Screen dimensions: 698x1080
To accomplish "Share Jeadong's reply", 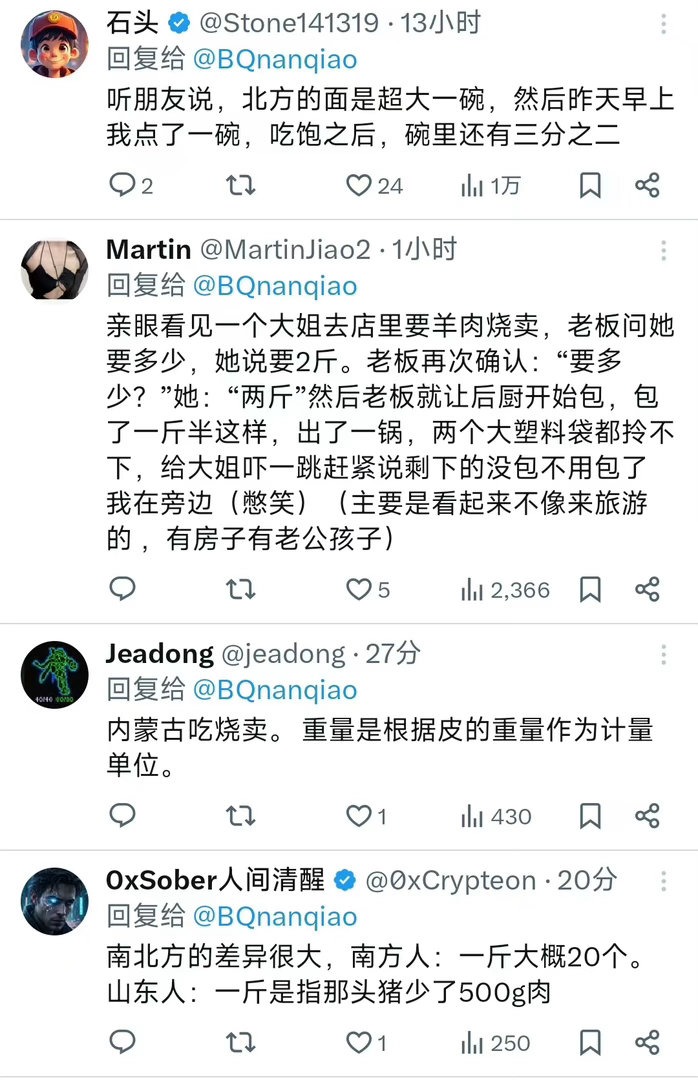I will pyautogui.click(x=648, y=816).
